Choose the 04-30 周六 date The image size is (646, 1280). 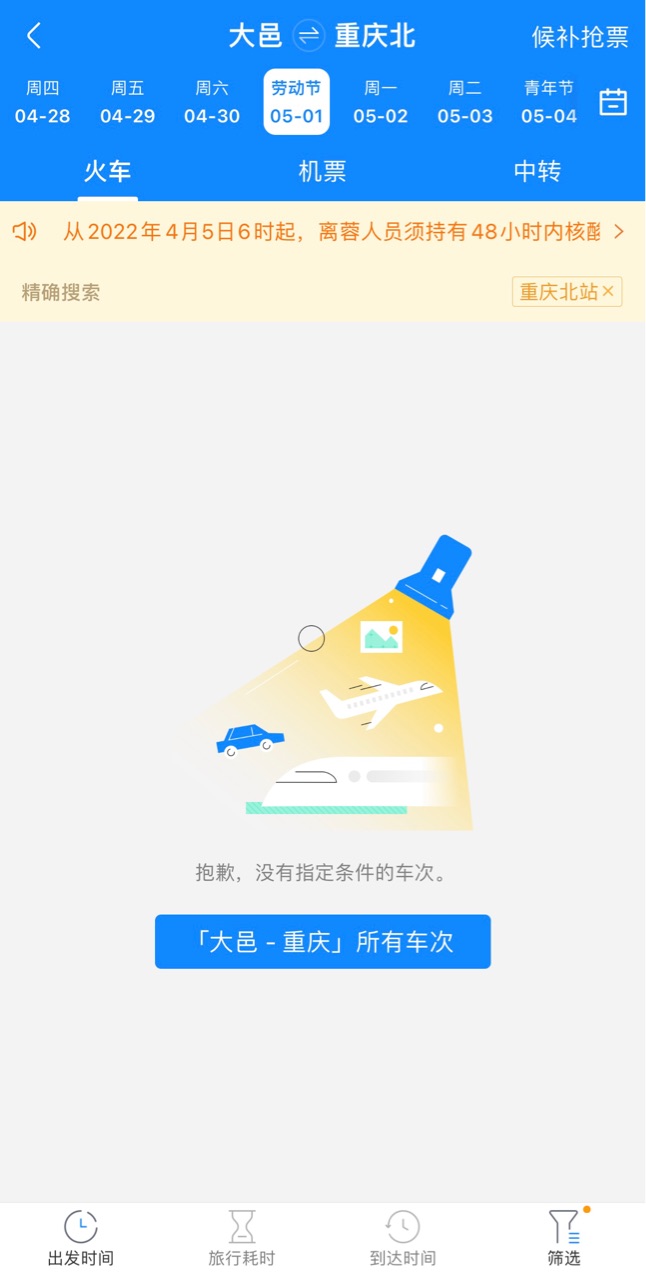[212, 102]
